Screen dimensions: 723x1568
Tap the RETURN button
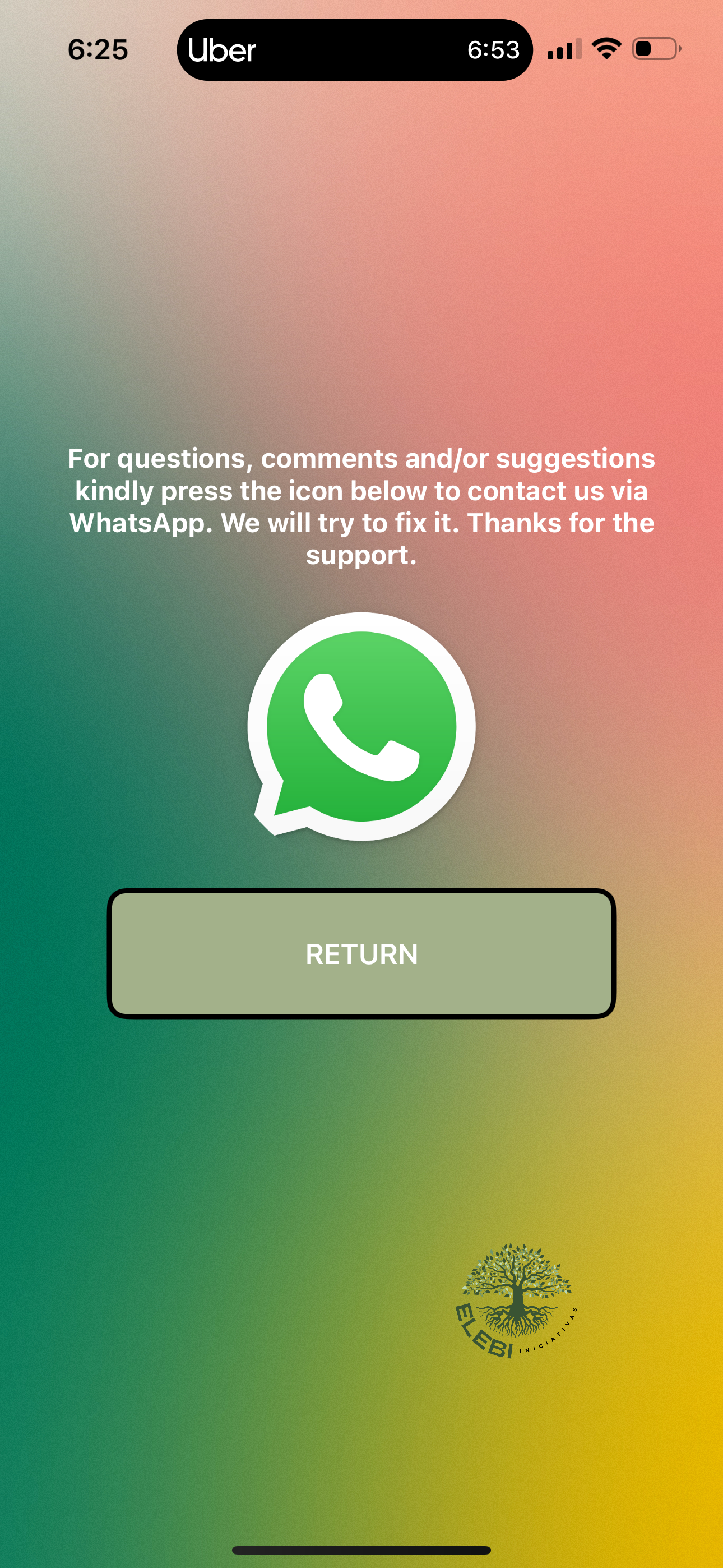361,953
